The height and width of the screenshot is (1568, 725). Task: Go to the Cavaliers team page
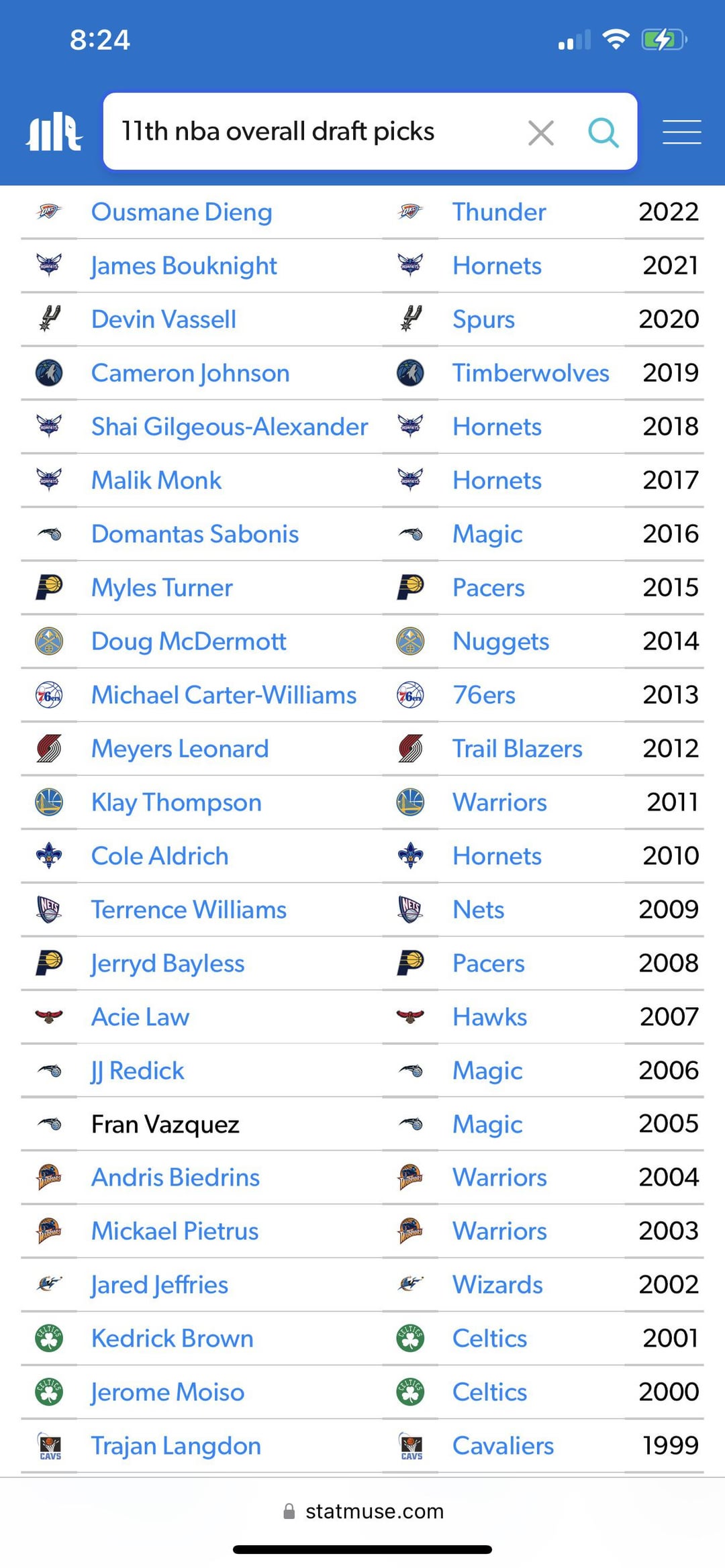coord(503,1446)
